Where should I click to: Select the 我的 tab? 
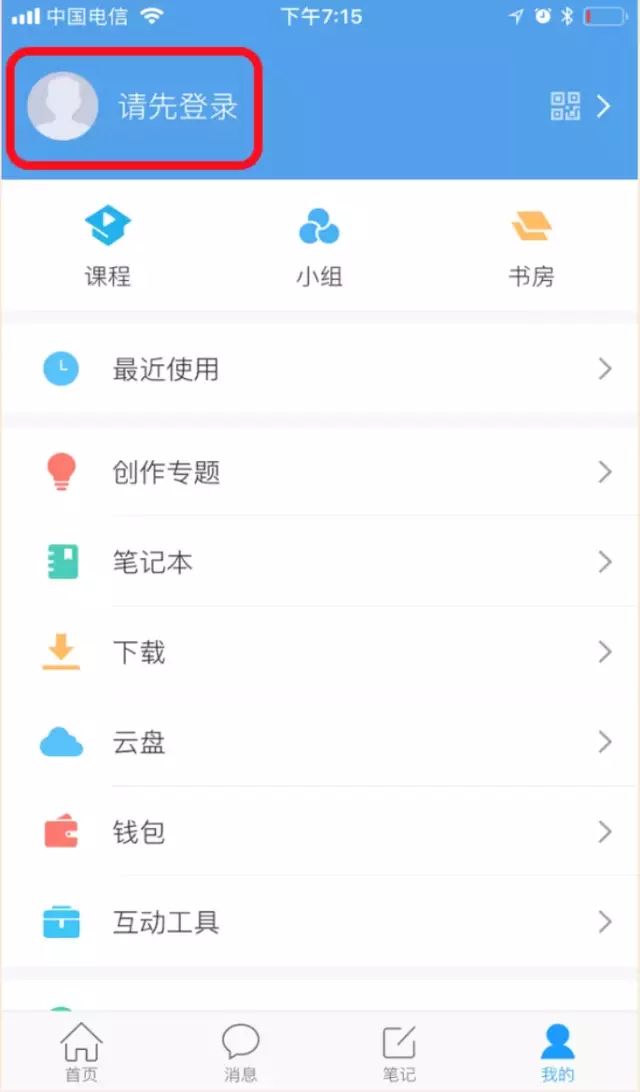tap(558, 1052)
